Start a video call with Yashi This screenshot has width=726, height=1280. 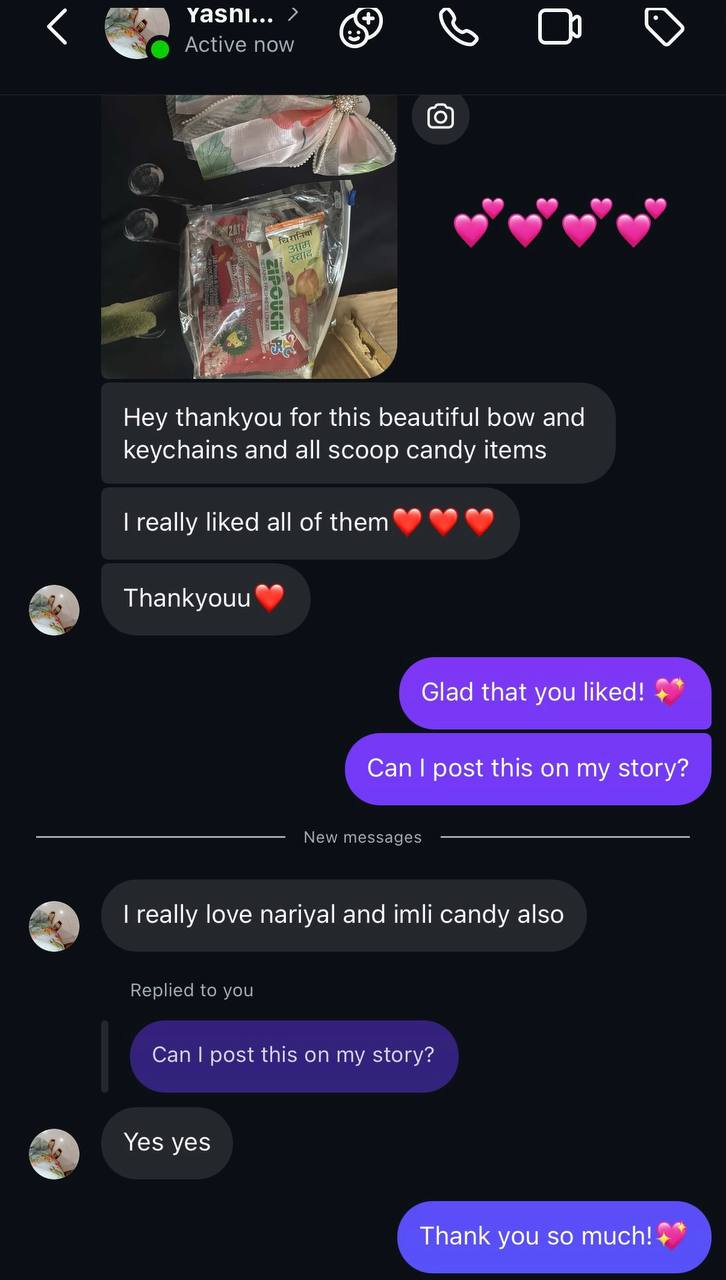(x=559, y=27)
